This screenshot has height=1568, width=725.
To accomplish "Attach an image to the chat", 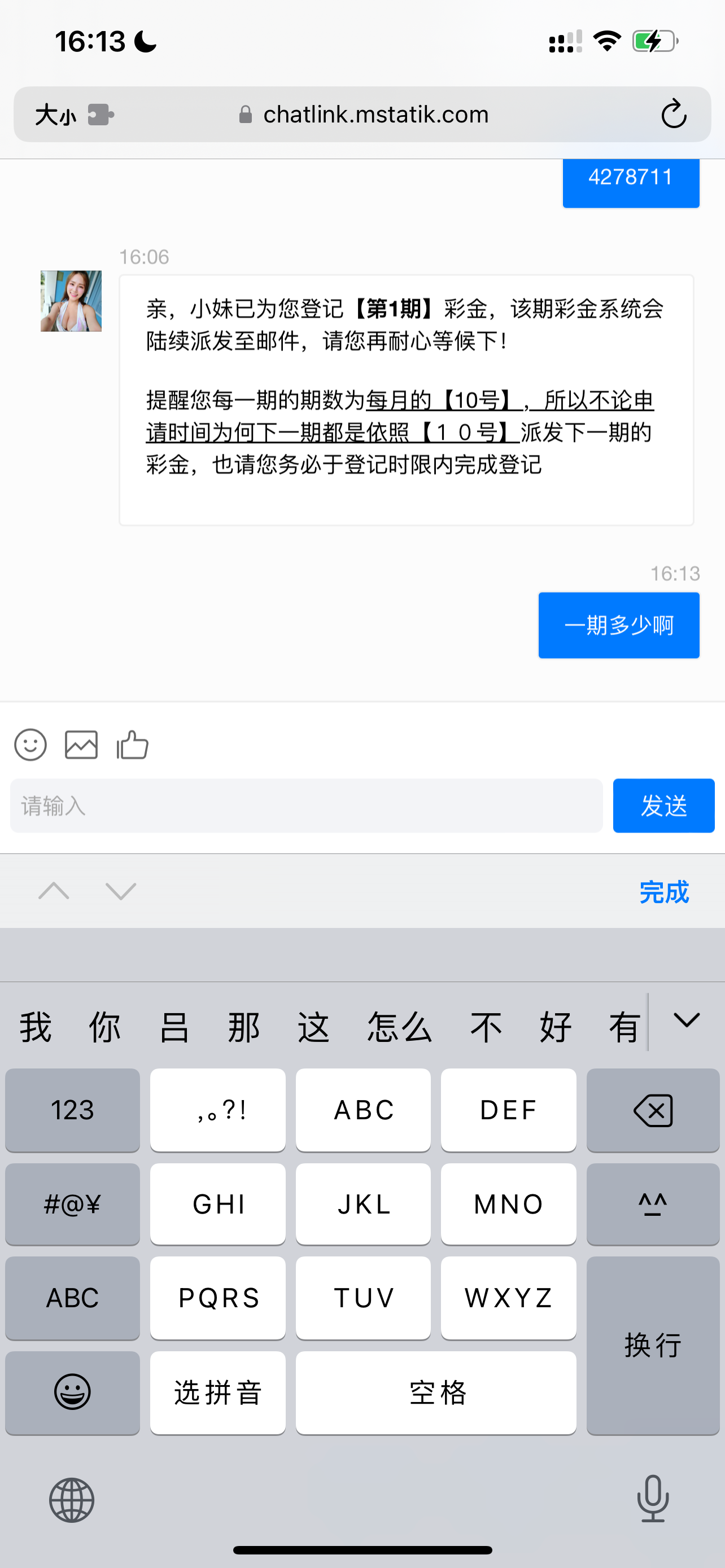I will click(81, 744).
